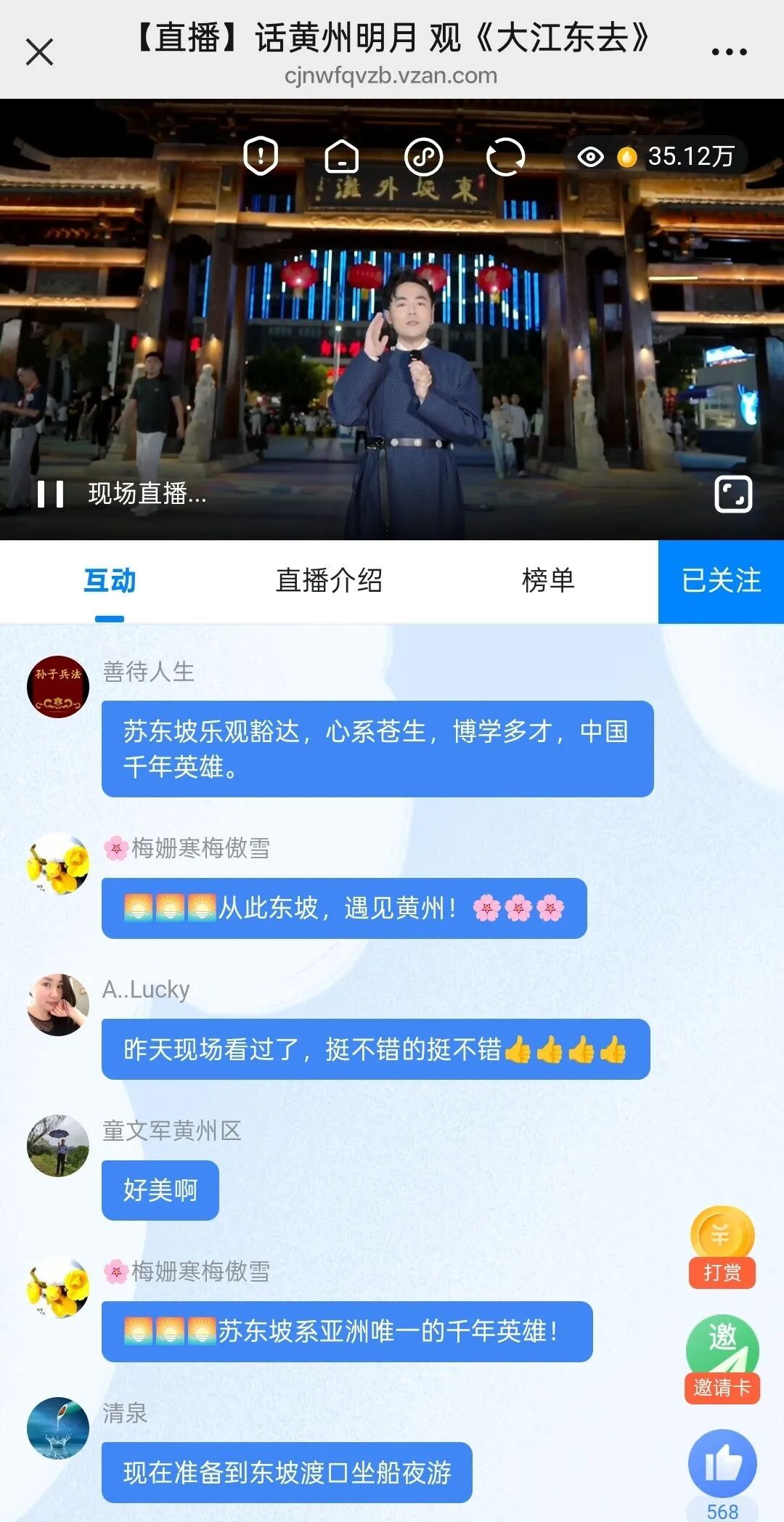The image size is (784, 1522).
Task: Open the link share icon
Action: (x=423, y=156)
